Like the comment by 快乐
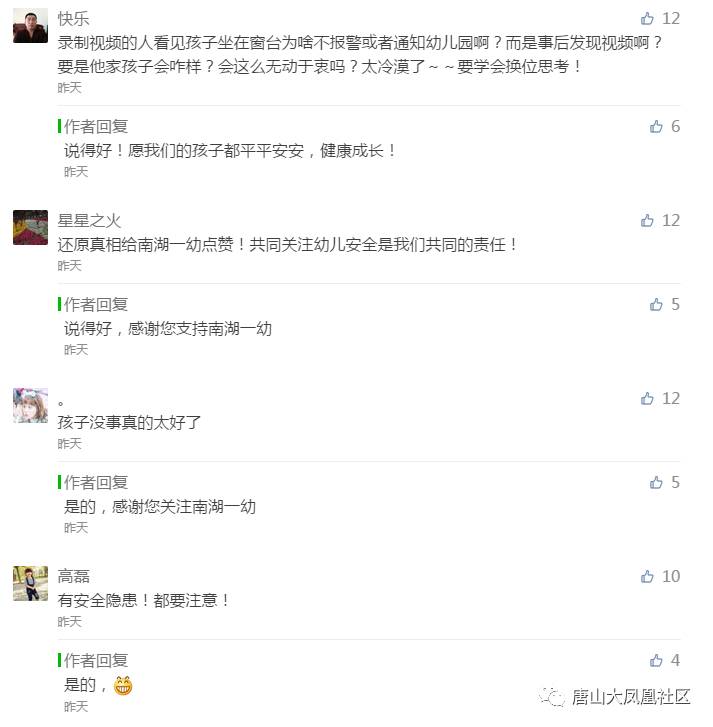Image resolution: width=713 pixels, height=727 pixels. 648,19
